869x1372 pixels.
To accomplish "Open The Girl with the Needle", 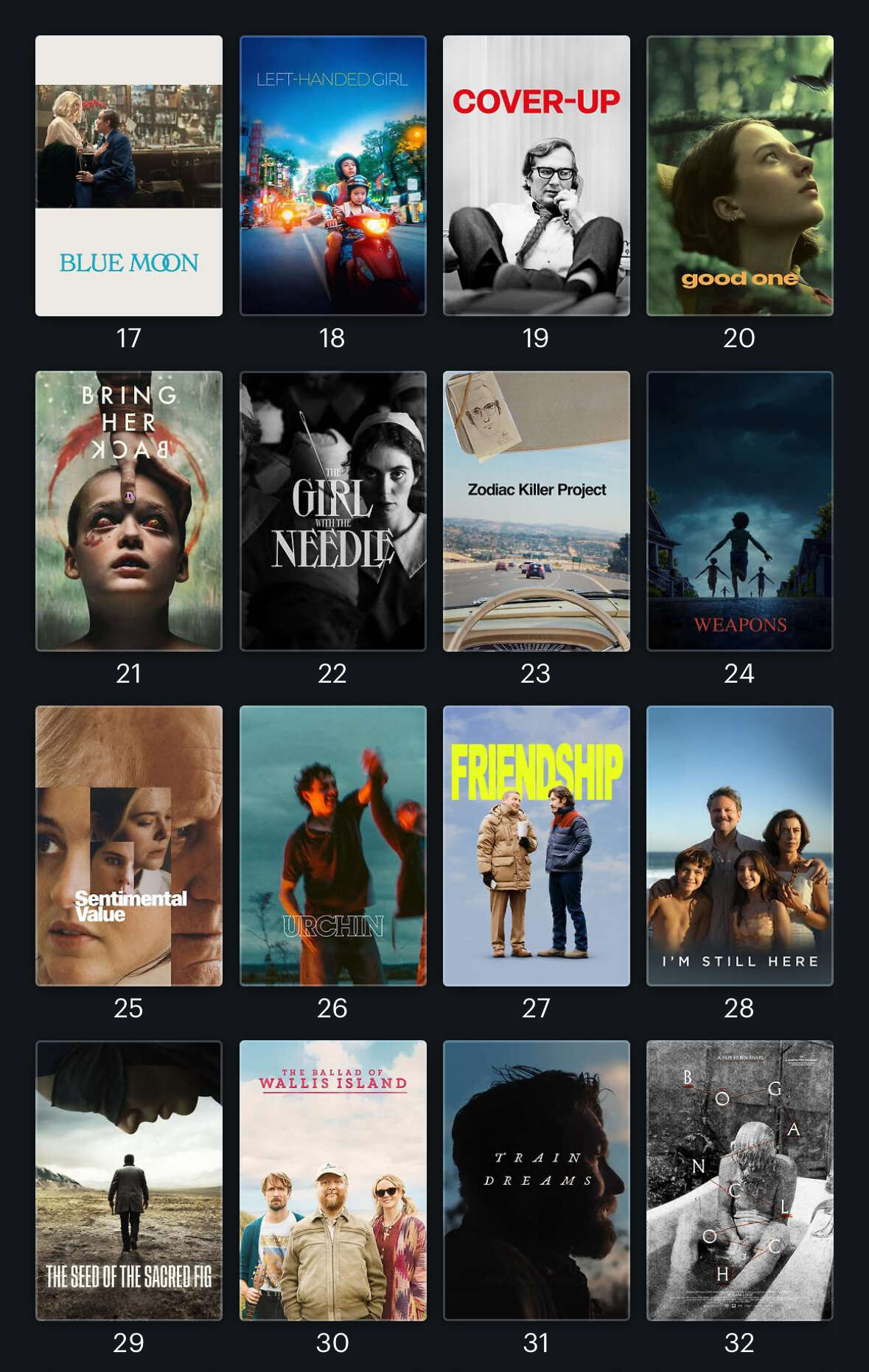I will [x=332, y=511].
